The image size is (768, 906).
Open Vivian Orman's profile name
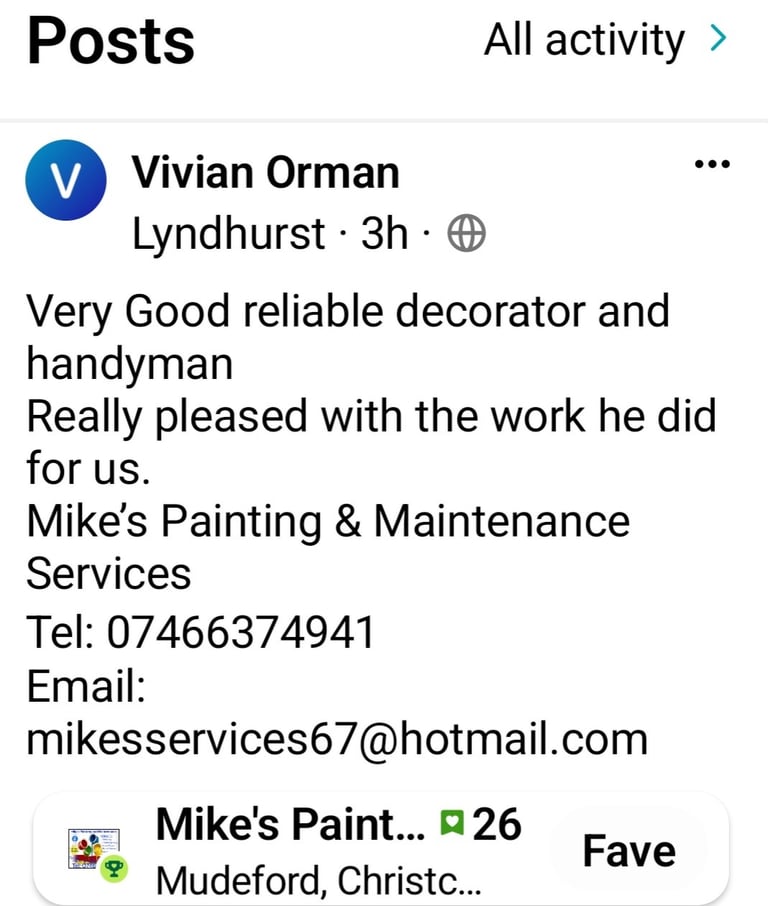click(x=266, y=174)
